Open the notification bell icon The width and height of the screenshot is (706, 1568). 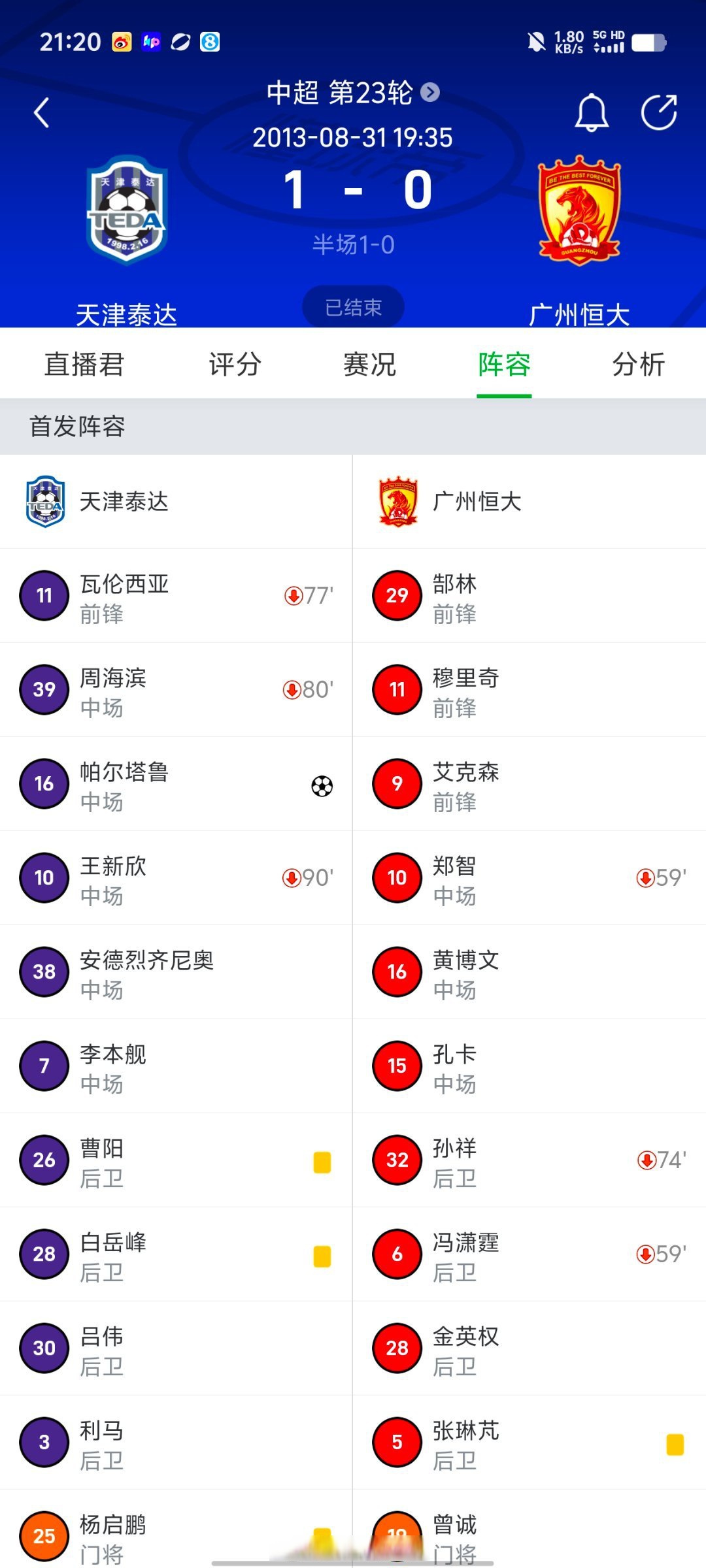(590, 111)
